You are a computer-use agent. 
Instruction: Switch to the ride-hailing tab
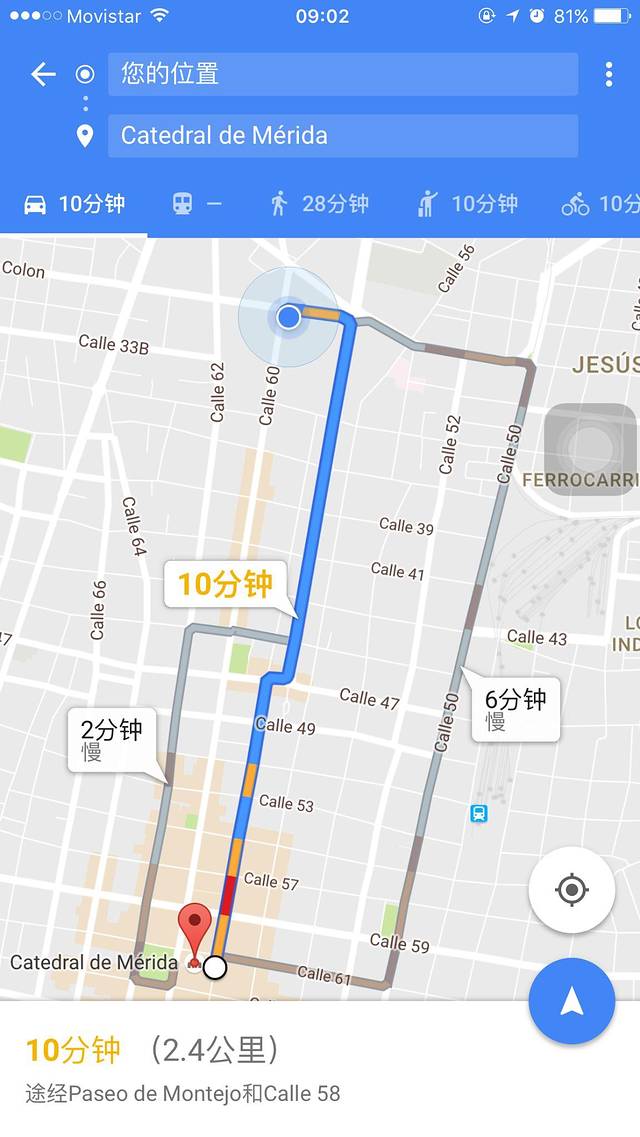coord(467,204)
